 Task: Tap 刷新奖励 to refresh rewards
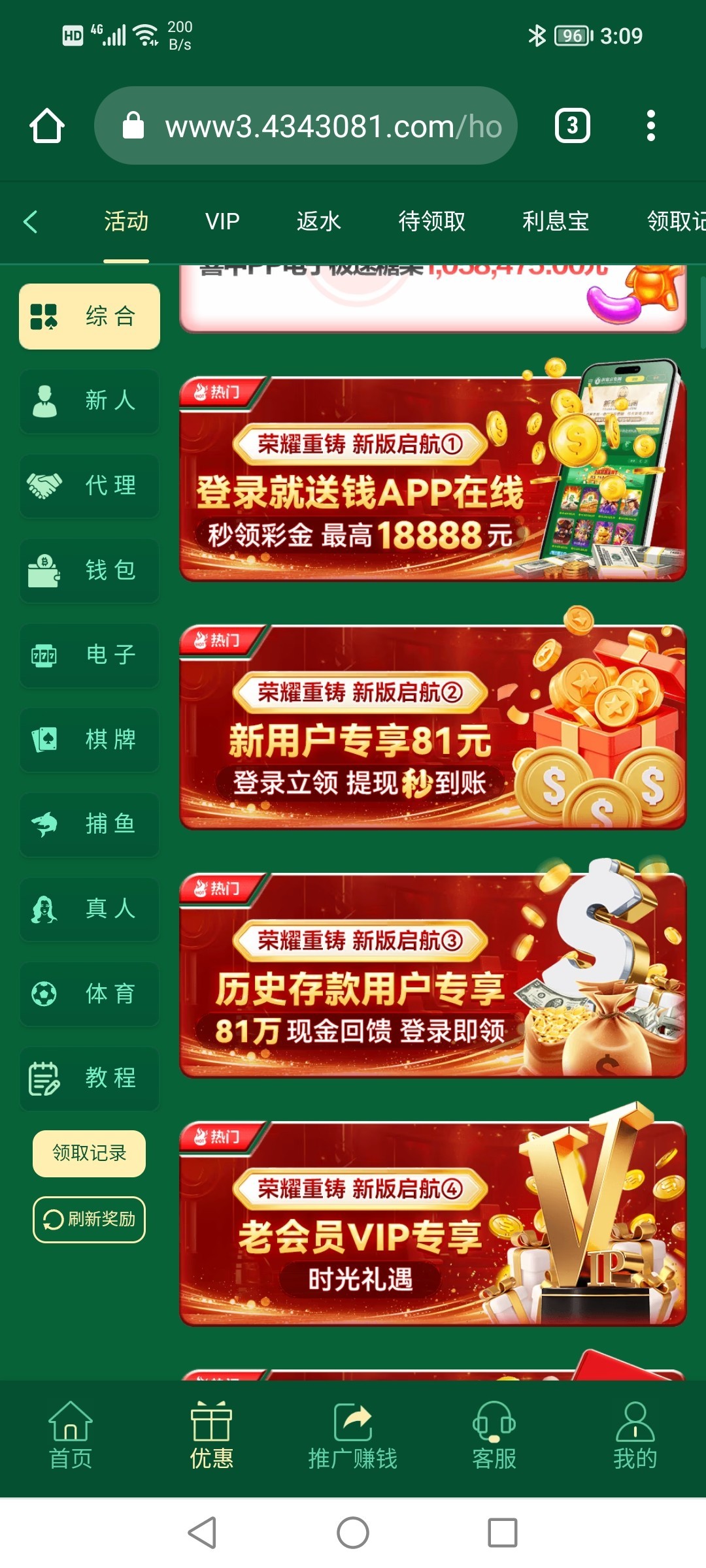90,1219
